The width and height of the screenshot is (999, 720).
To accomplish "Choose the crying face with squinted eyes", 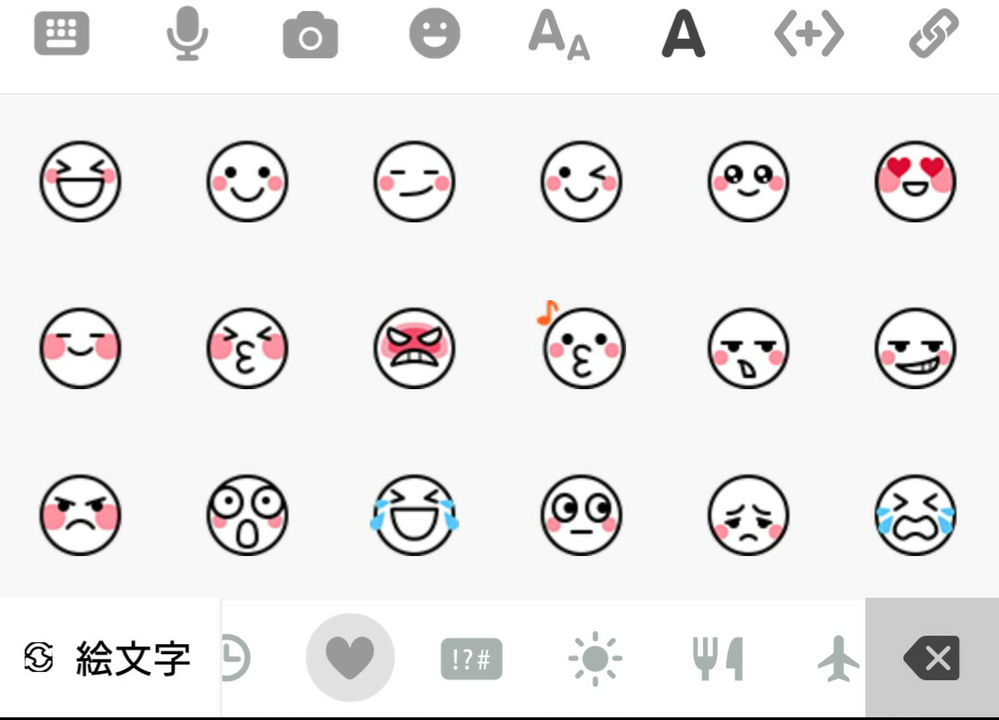I will click(x=915, y=514).
